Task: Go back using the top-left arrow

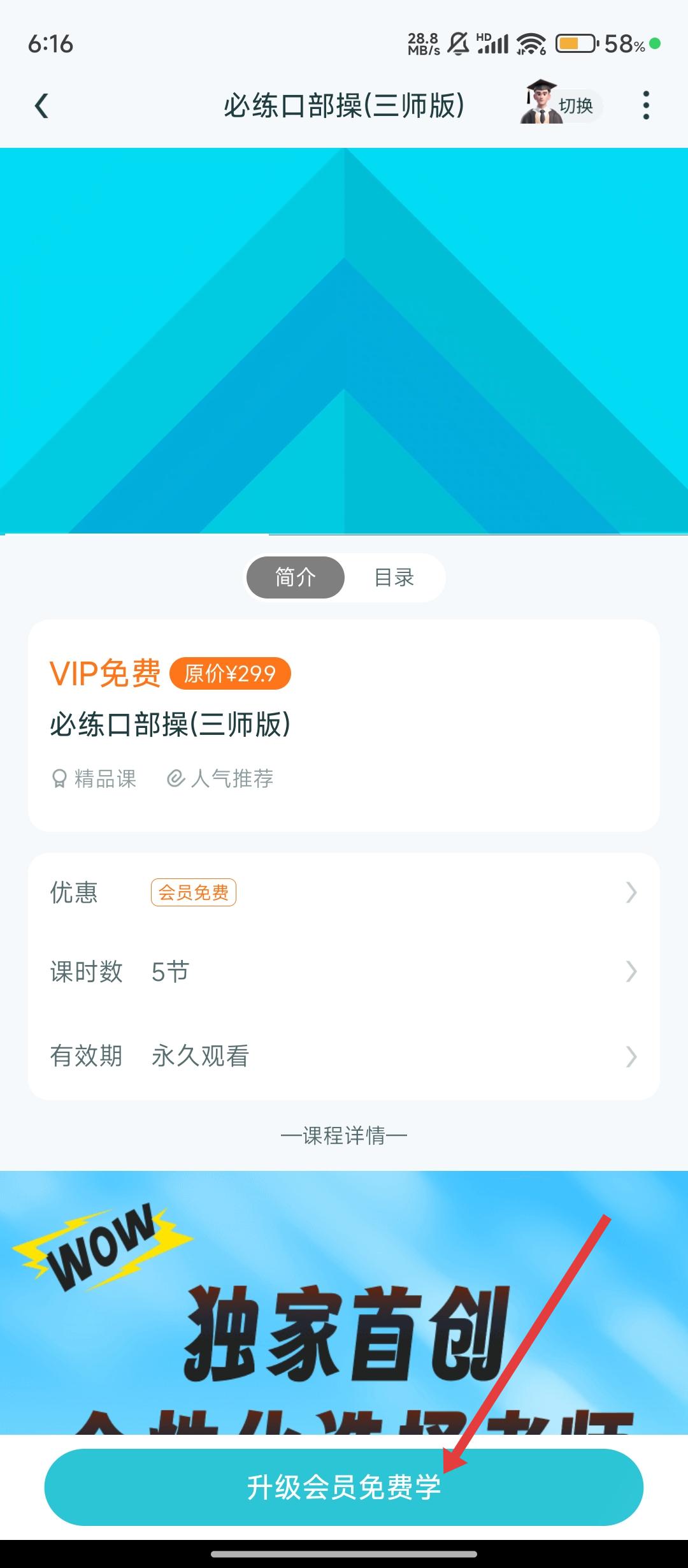Action: [42, 106]
